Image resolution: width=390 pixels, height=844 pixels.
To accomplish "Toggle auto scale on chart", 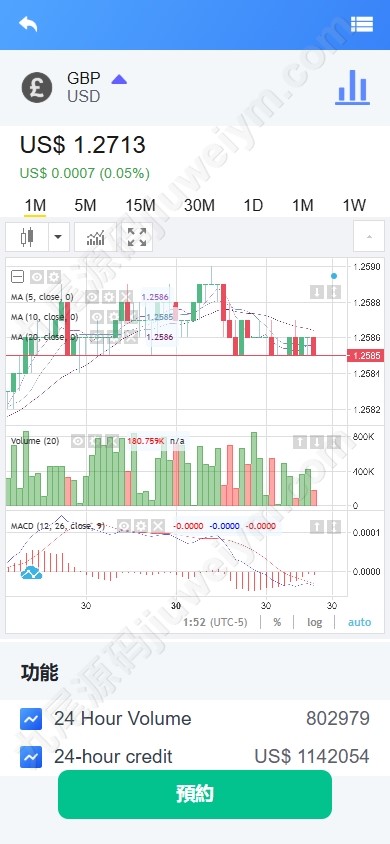I will tap(359, 622).
